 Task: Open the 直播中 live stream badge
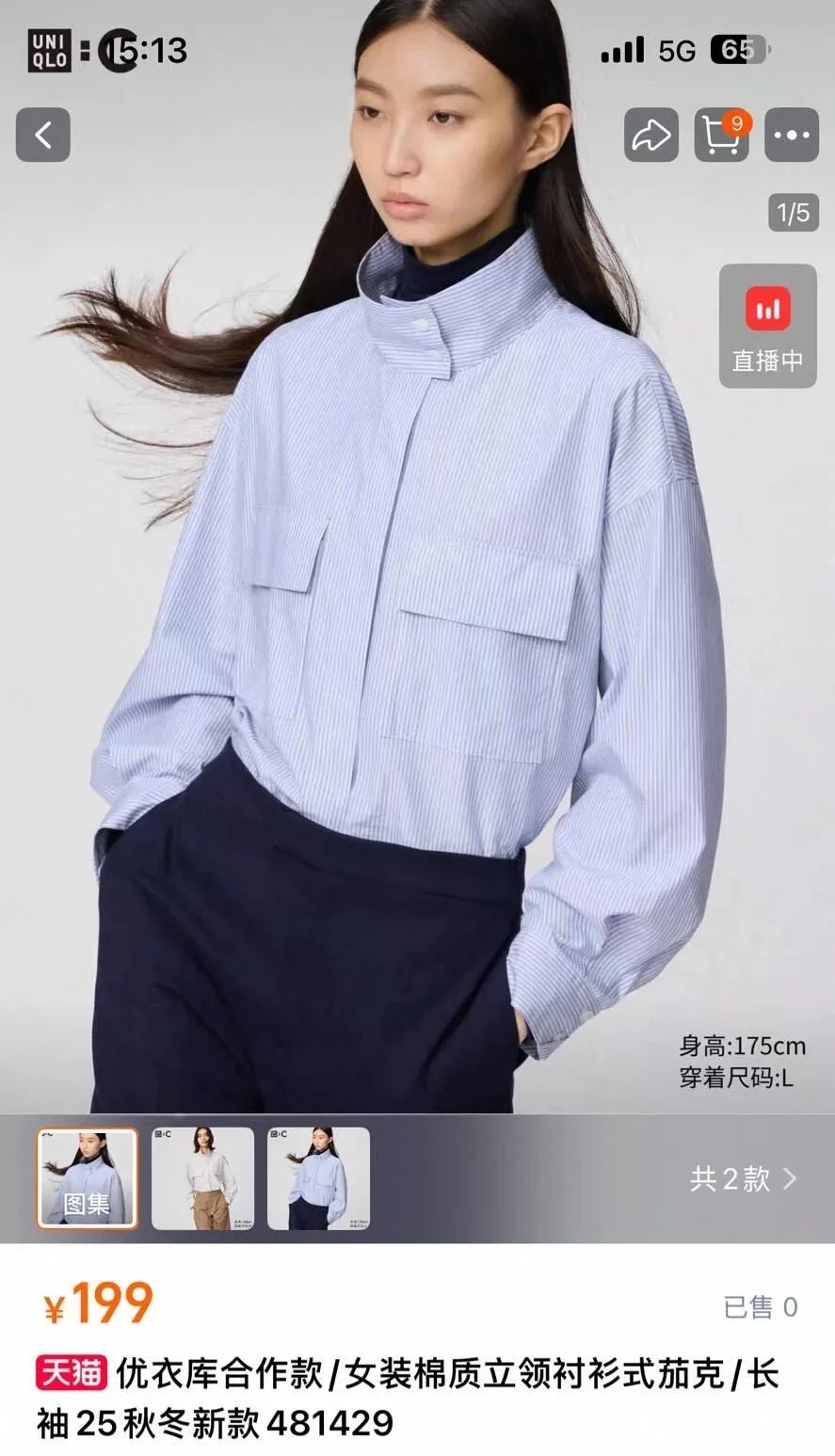point(767,327)
